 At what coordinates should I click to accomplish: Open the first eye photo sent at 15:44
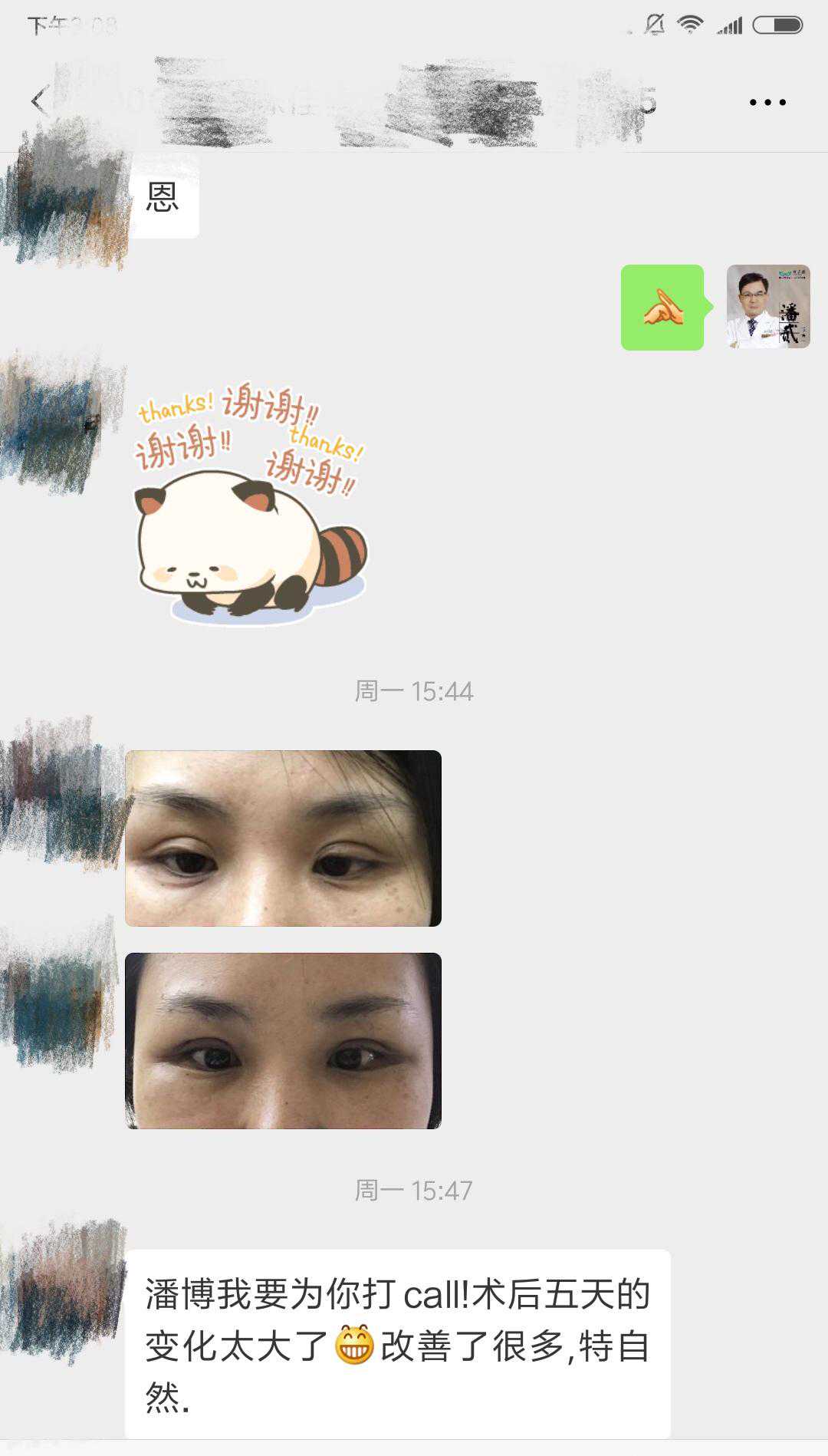[283, 838]
